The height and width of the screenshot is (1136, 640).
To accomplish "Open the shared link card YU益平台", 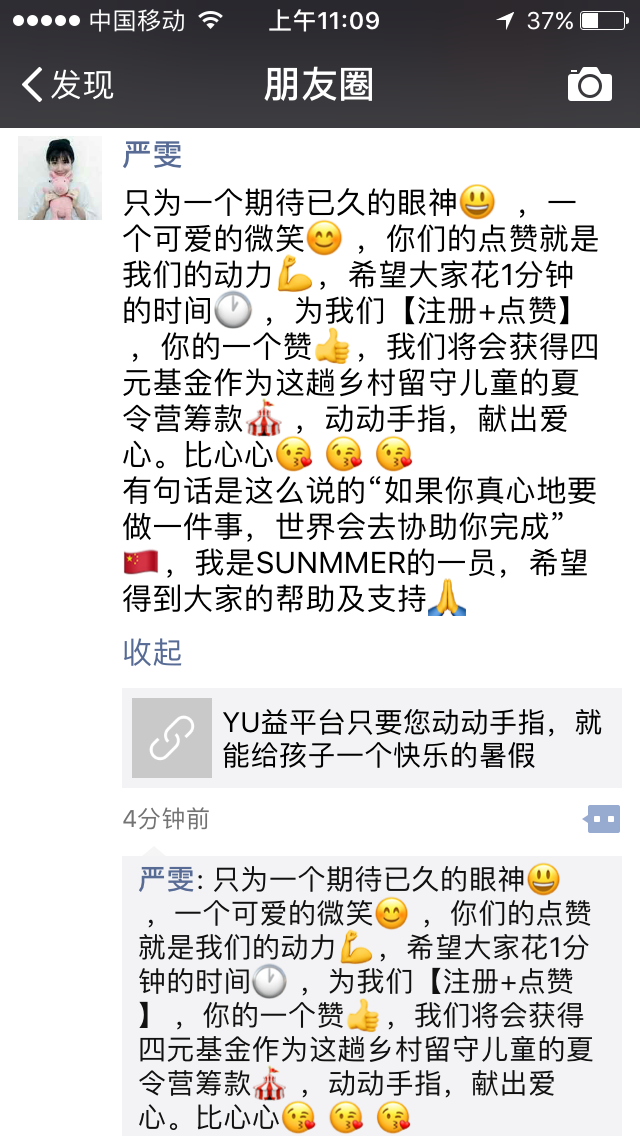I will [372, 738].
